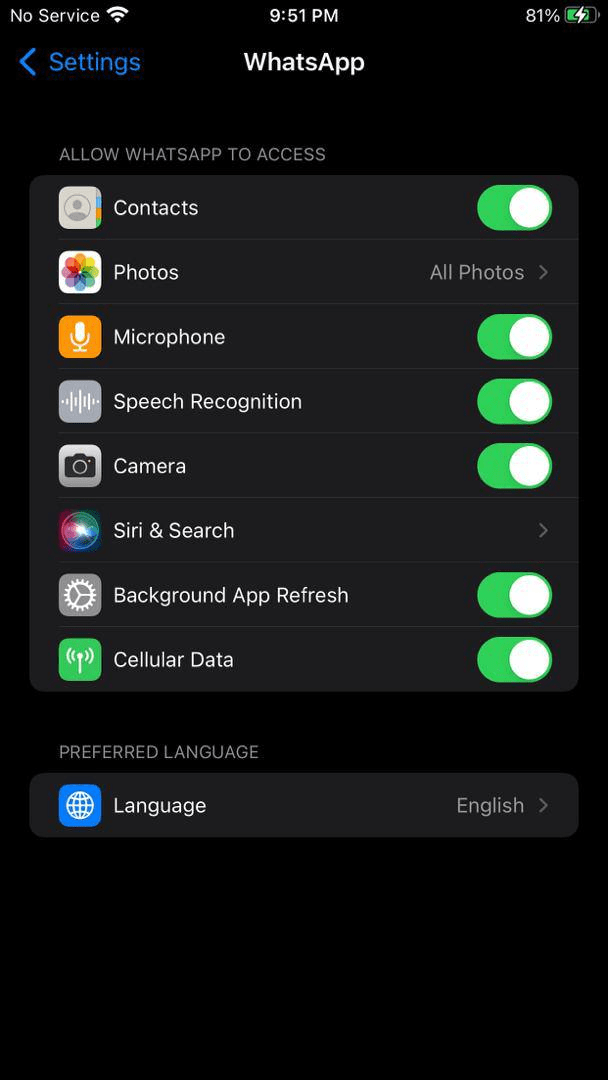Go back to Settings
The width and height of the screenshot is (608, 1080).
(80, 62)
